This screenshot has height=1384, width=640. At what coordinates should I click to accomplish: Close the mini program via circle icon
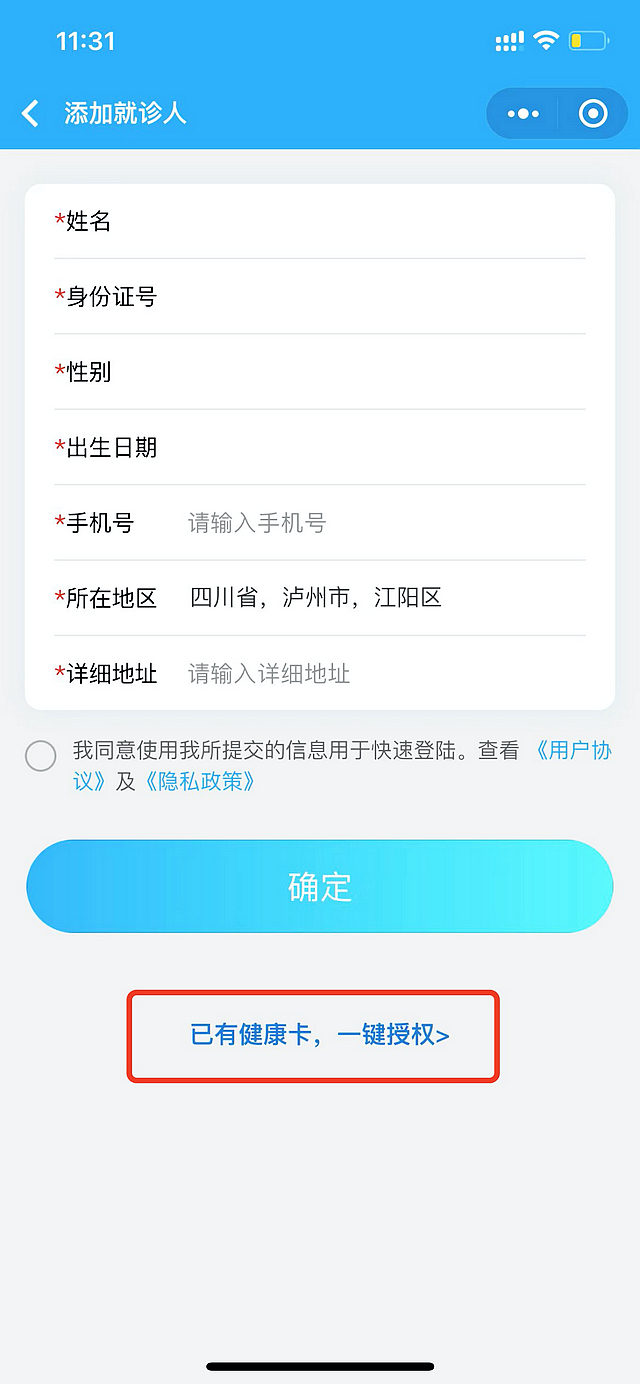tap(593, 114)
